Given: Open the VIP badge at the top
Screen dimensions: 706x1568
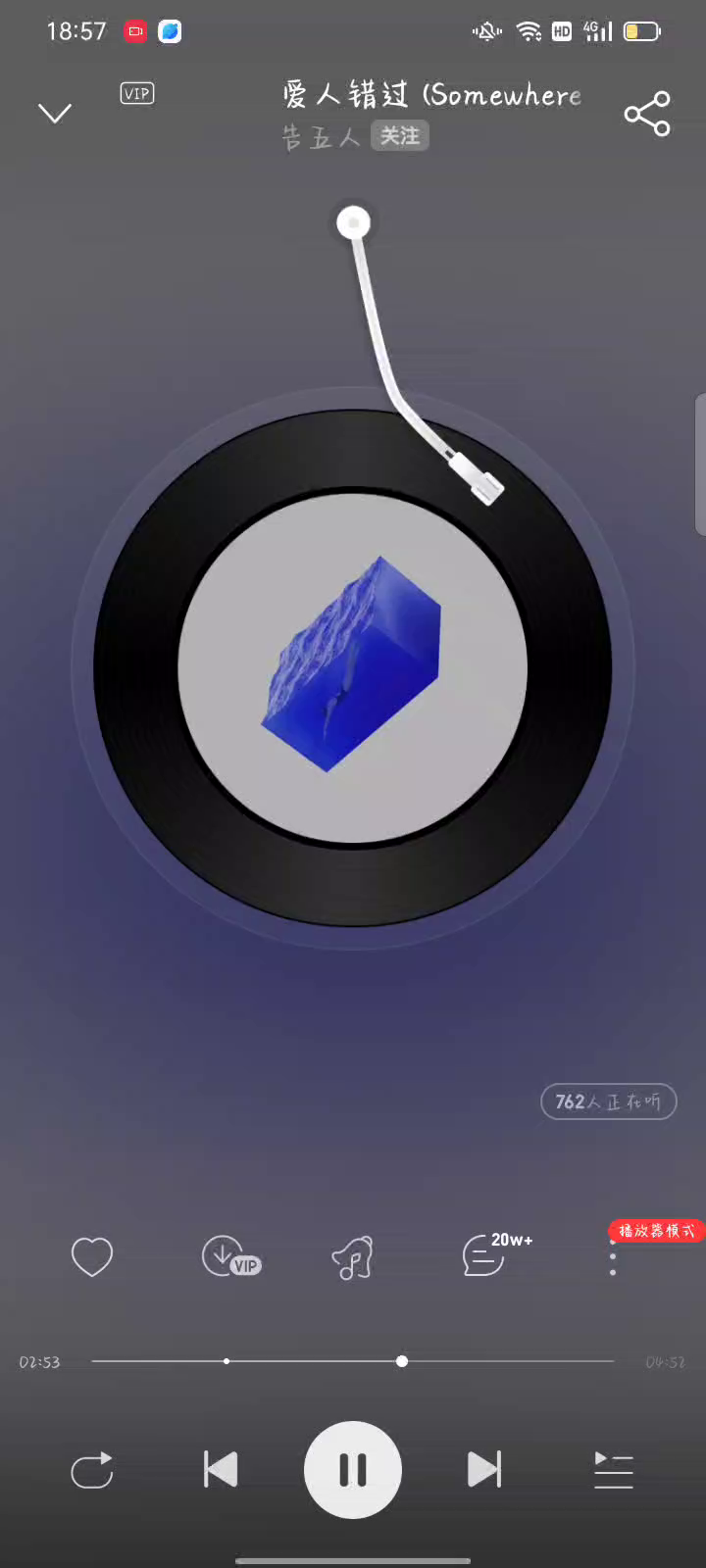Looking at the screenshot, I should point(137,94).
